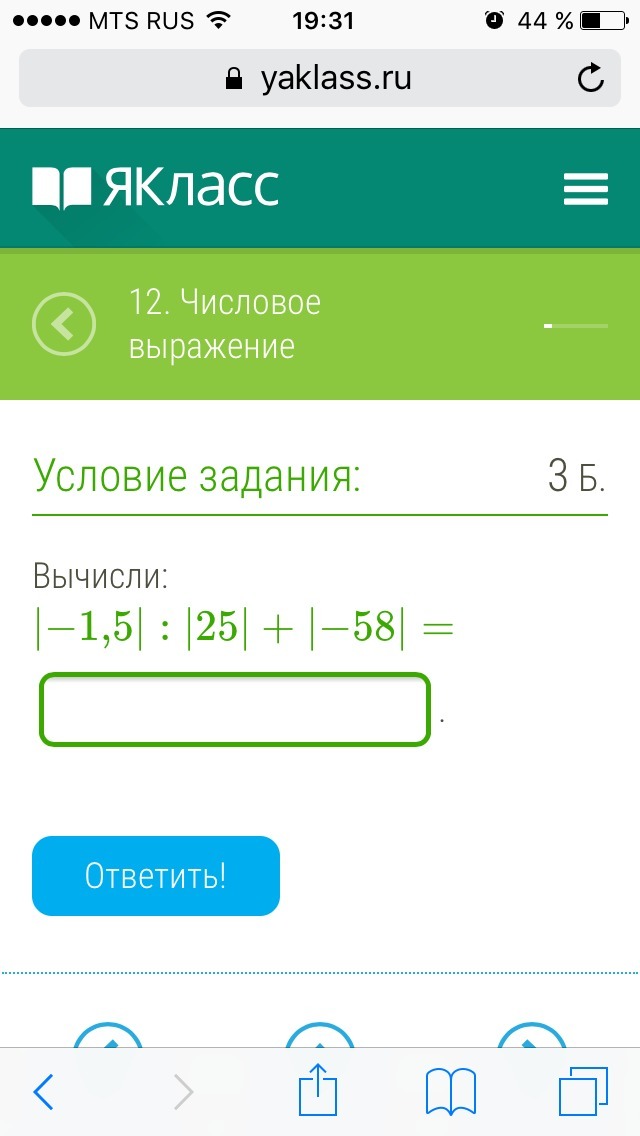640x1136 pixels.
Task: Focus the answer input box
Action: pos(235,710)
